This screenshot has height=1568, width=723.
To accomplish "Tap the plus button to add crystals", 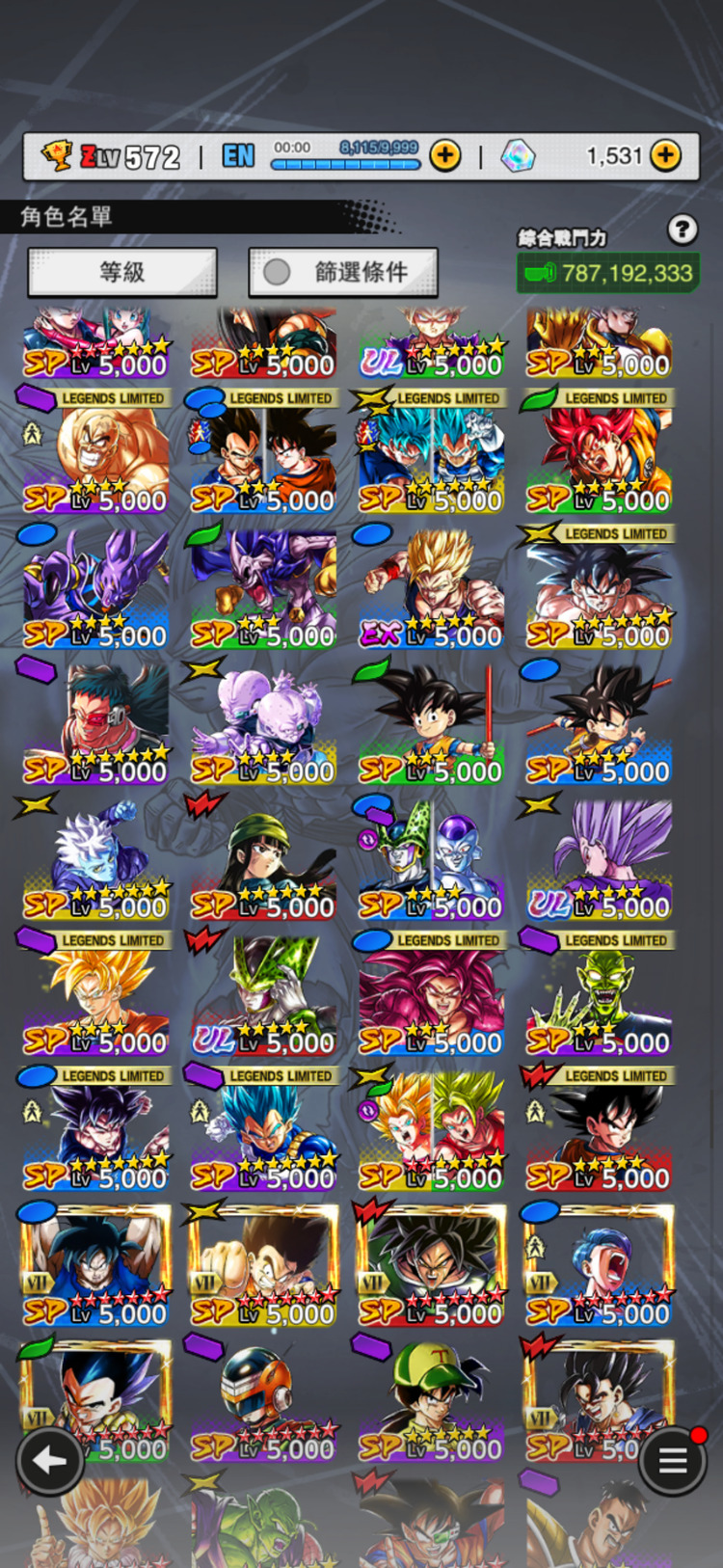I will click(665, 155).
